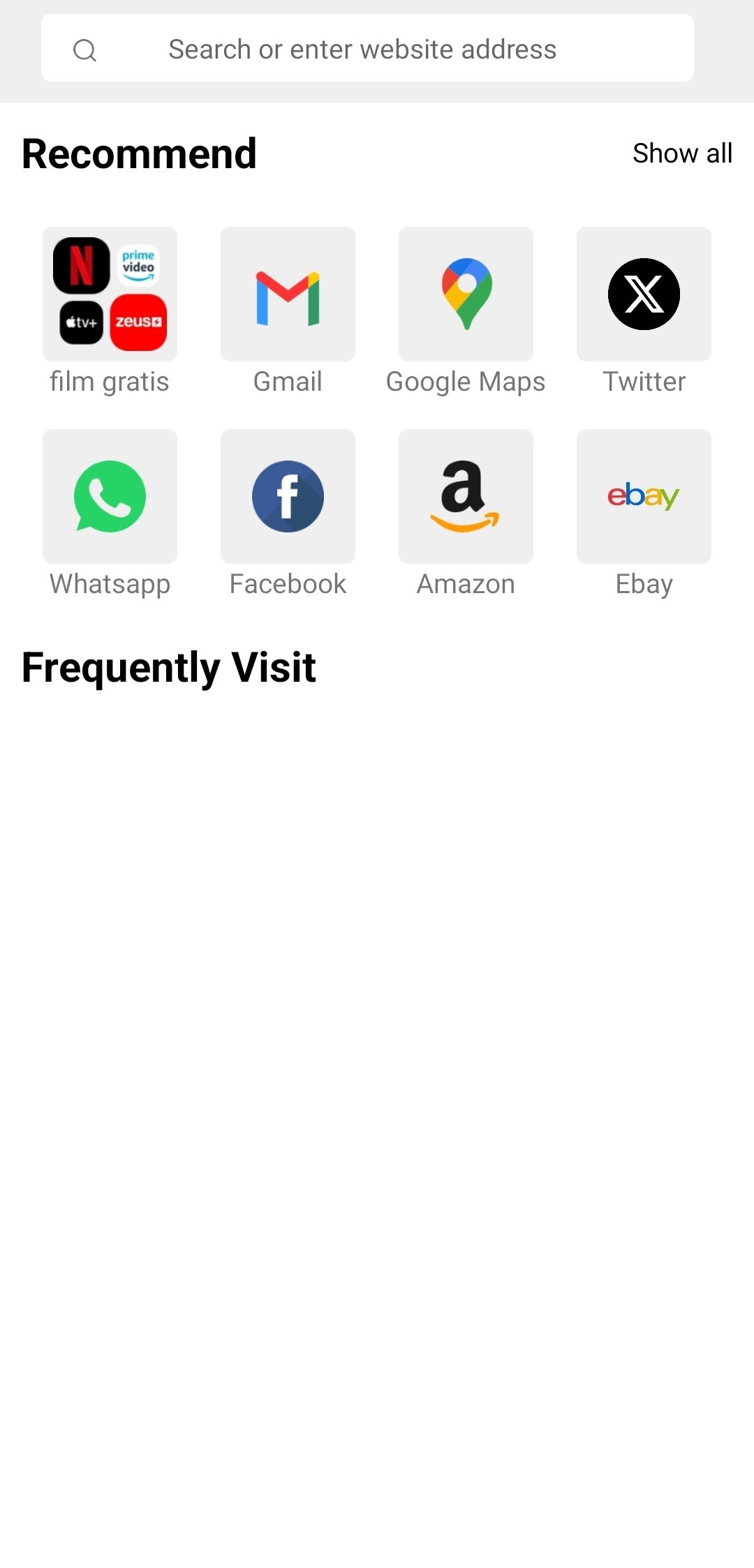Visit the Amazon shortcut

click(466, 496)
